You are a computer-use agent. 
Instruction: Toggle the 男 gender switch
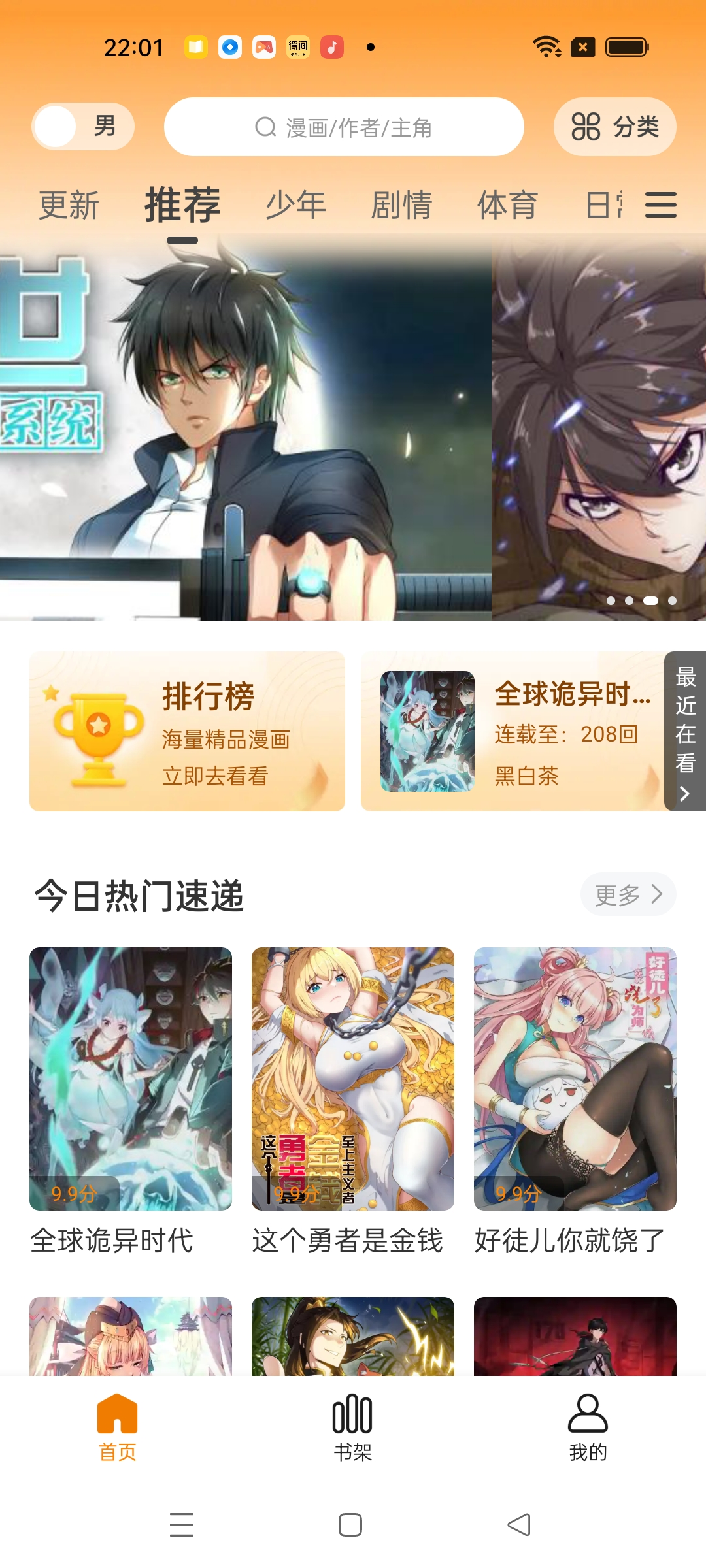[x=83, y=127]
